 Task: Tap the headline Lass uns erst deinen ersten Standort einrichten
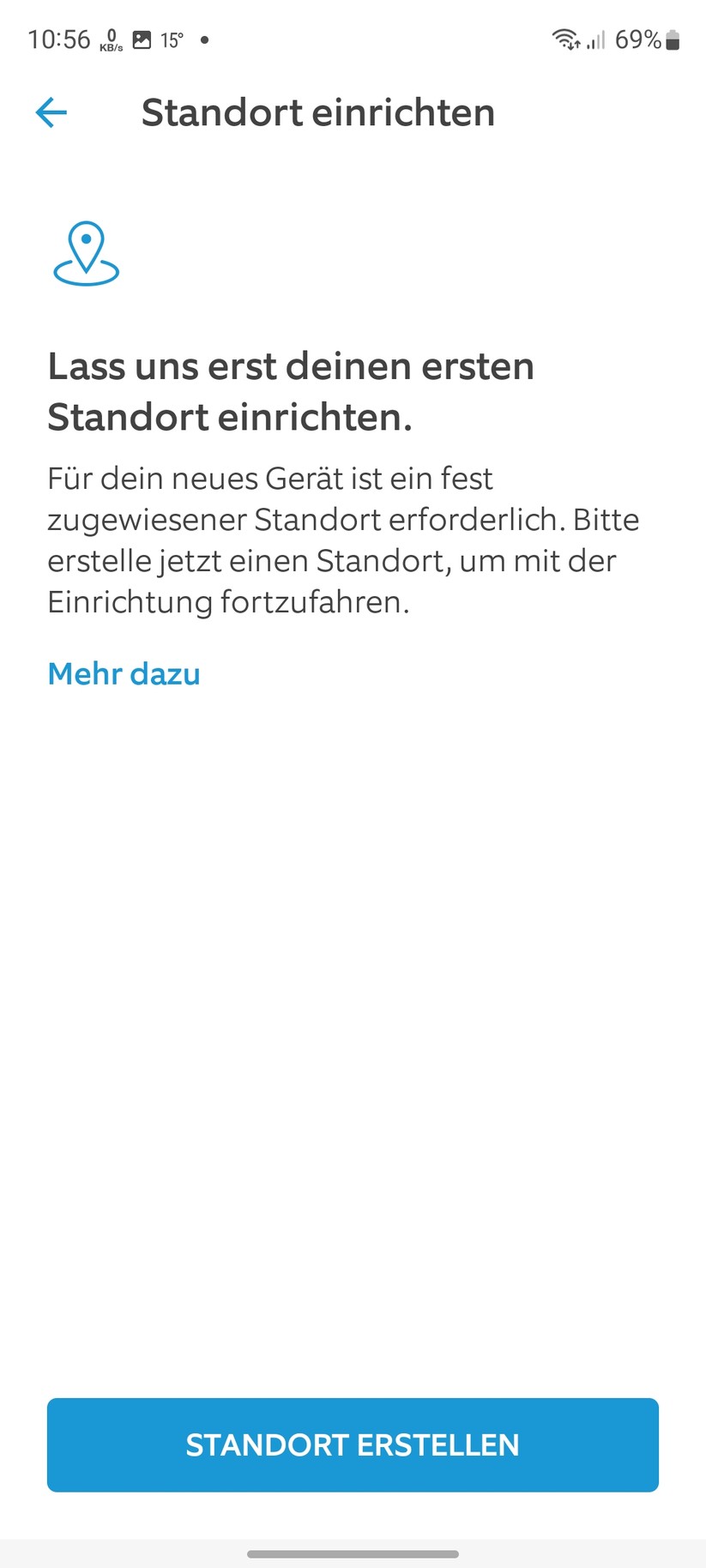[291, 391]
